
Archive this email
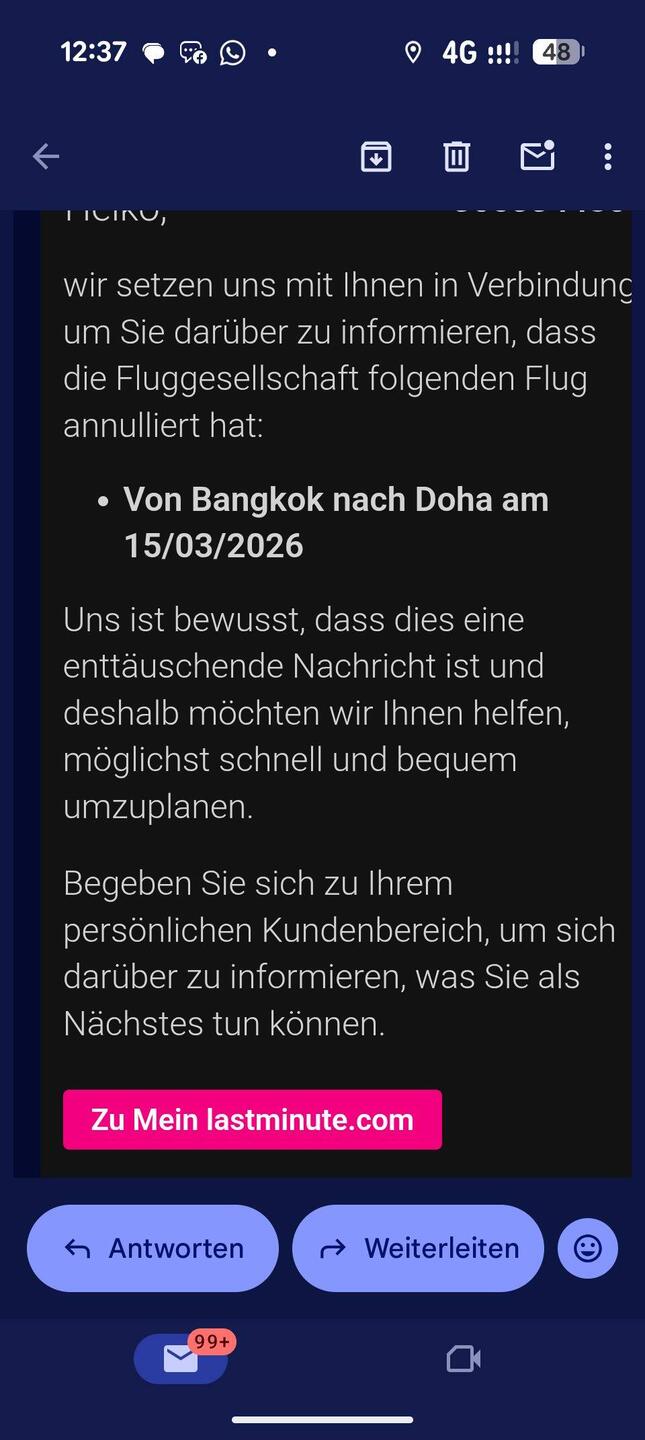(x=376, y=156)
